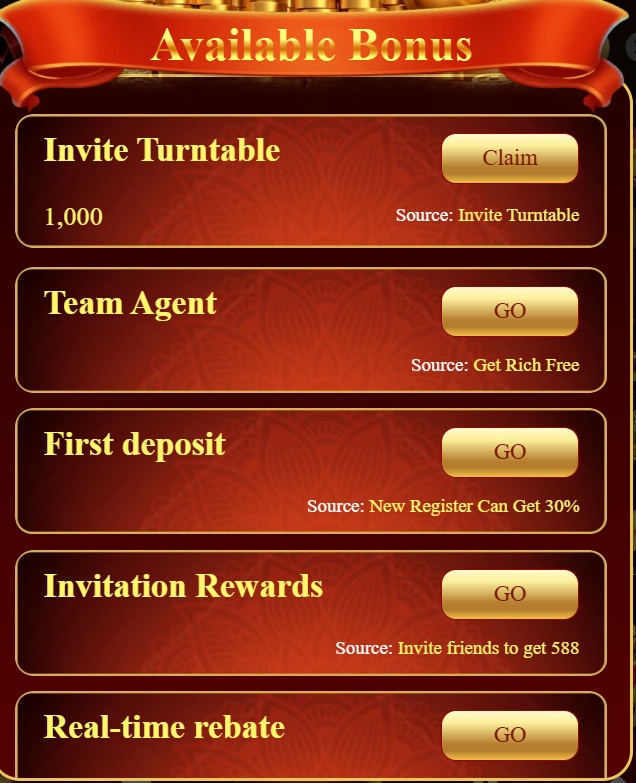Screen dimensions: 636x783
Task: Tap GO for Team Agent
Action: point(510,311)
